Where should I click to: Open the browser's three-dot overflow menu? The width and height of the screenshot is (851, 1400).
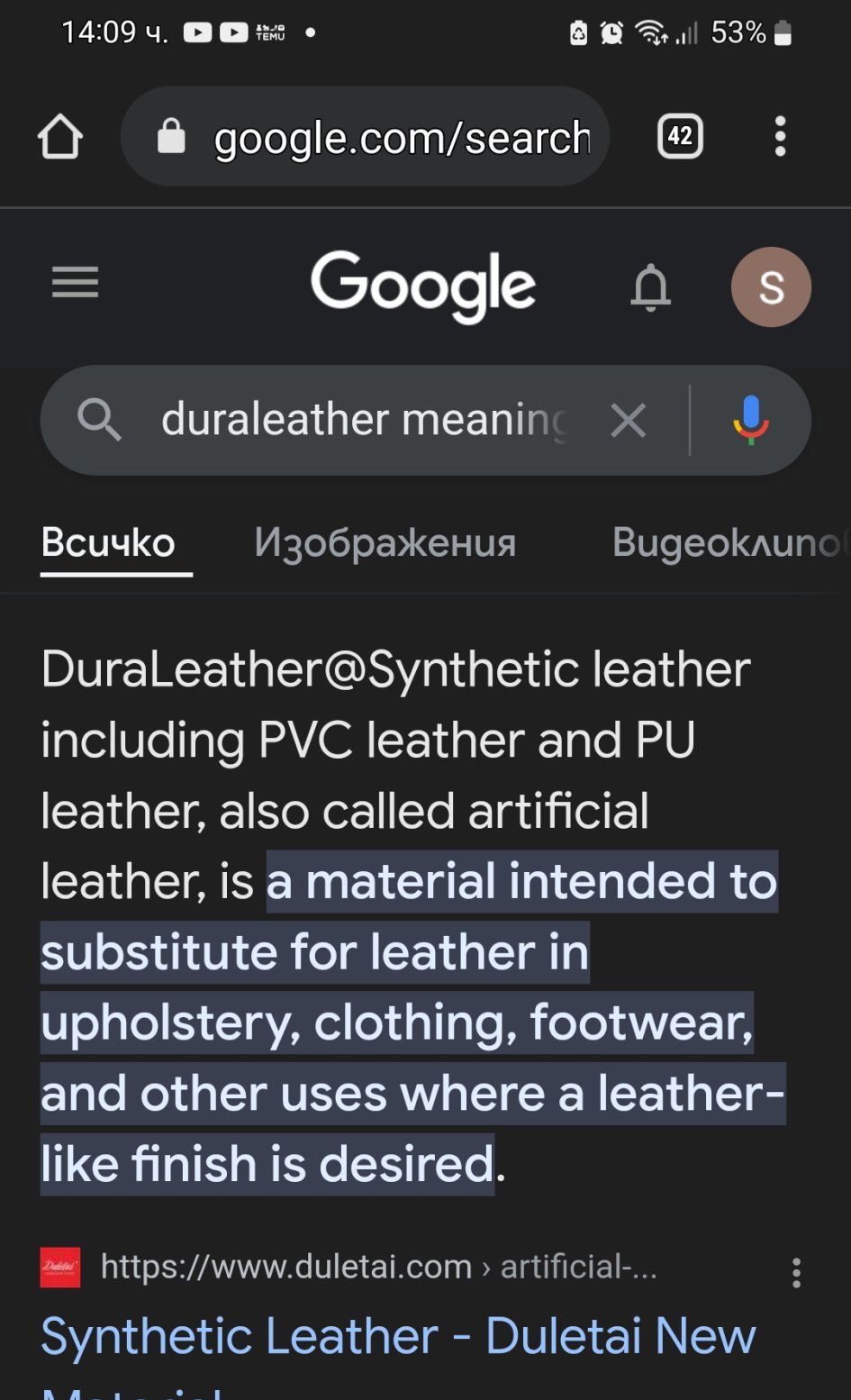(780, 136)
